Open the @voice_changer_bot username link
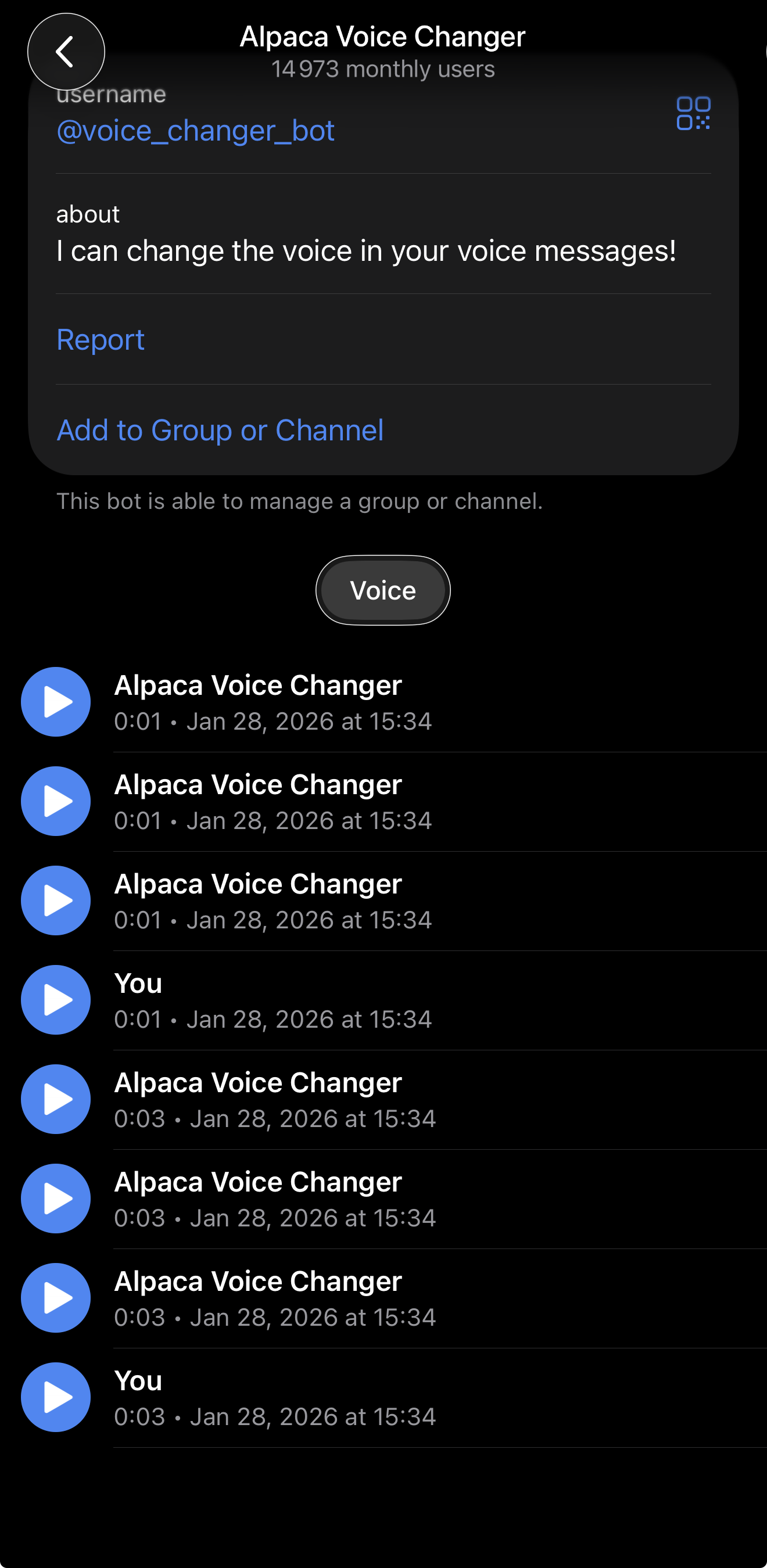Viewport: 767px width, 1568px height. click(x=195, y=130)
